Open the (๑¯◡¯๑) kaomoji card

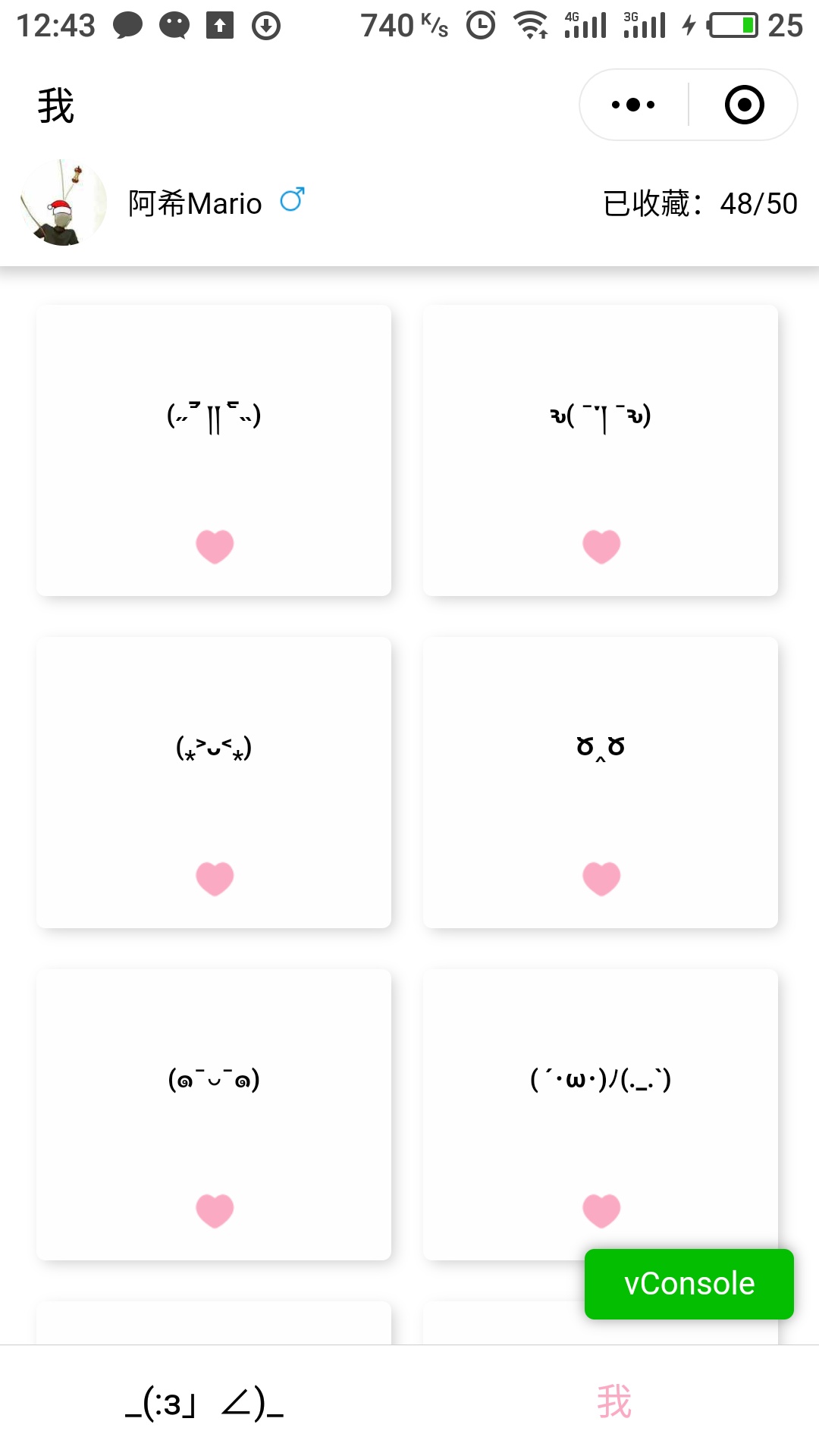(x=214, y=1115)
